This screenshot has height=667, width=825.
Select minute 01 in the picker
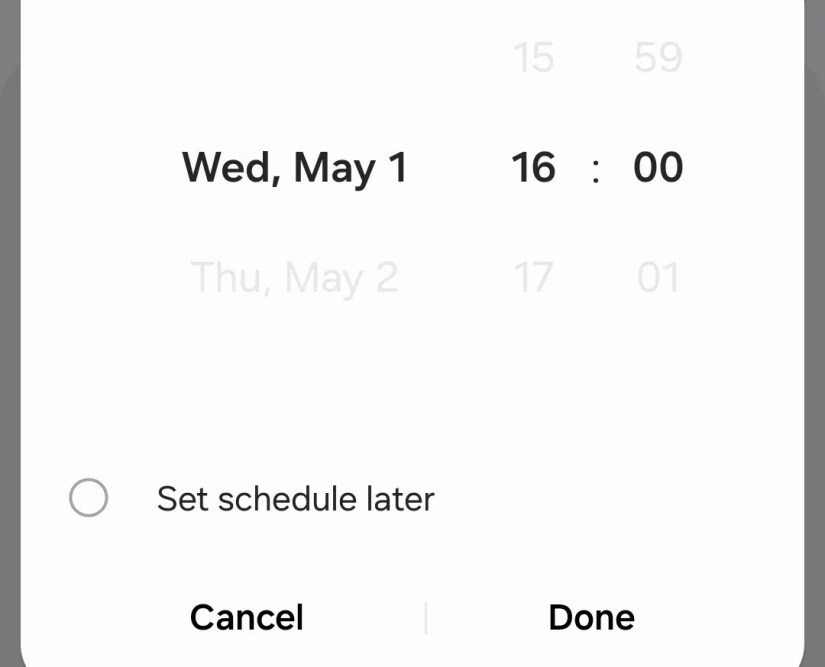tap(658, 277)
